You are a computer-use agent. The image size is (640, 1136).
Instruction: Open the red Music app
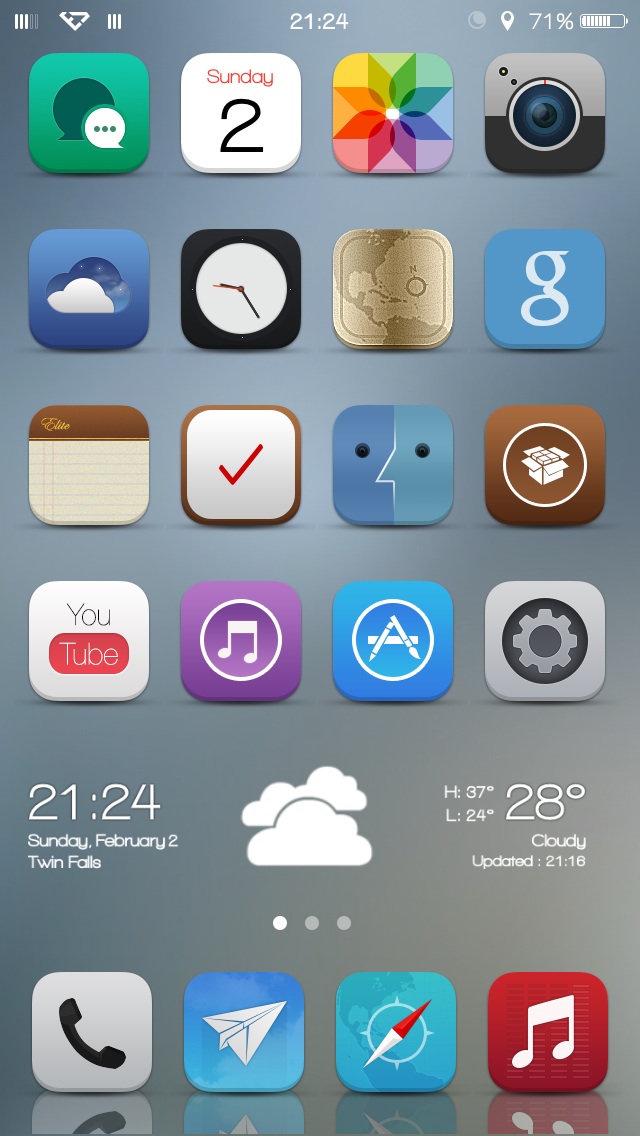pos(548,1032)
